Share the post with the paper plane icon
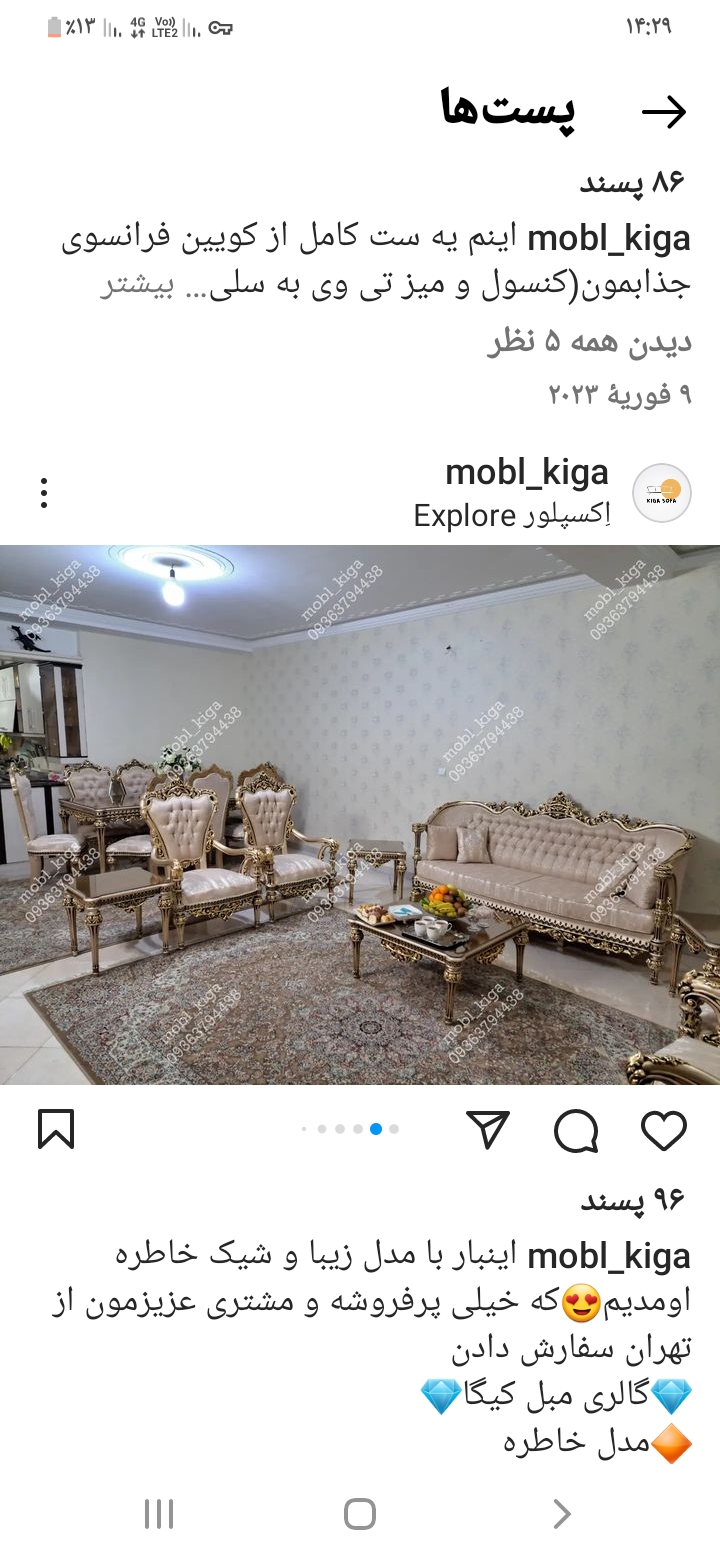Screen dimensions: 720x1560 point(489,1130)
